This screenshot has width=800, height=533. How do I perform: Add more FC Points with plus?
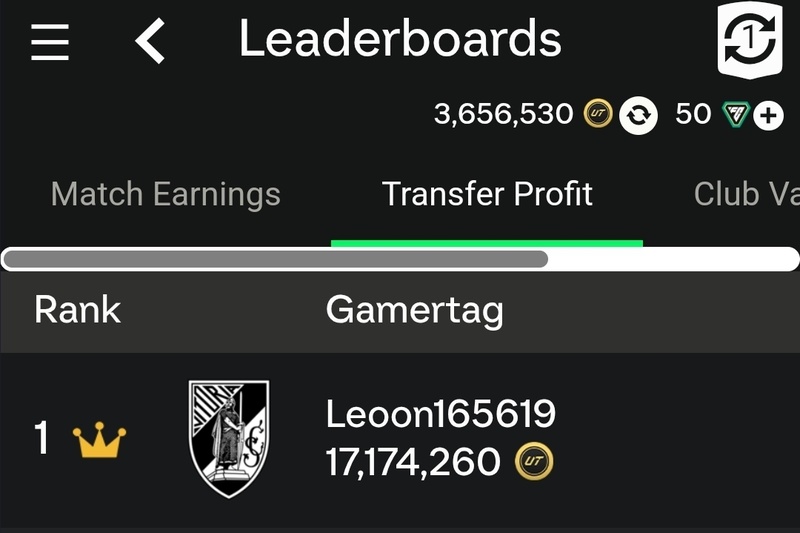click(768, 115)
